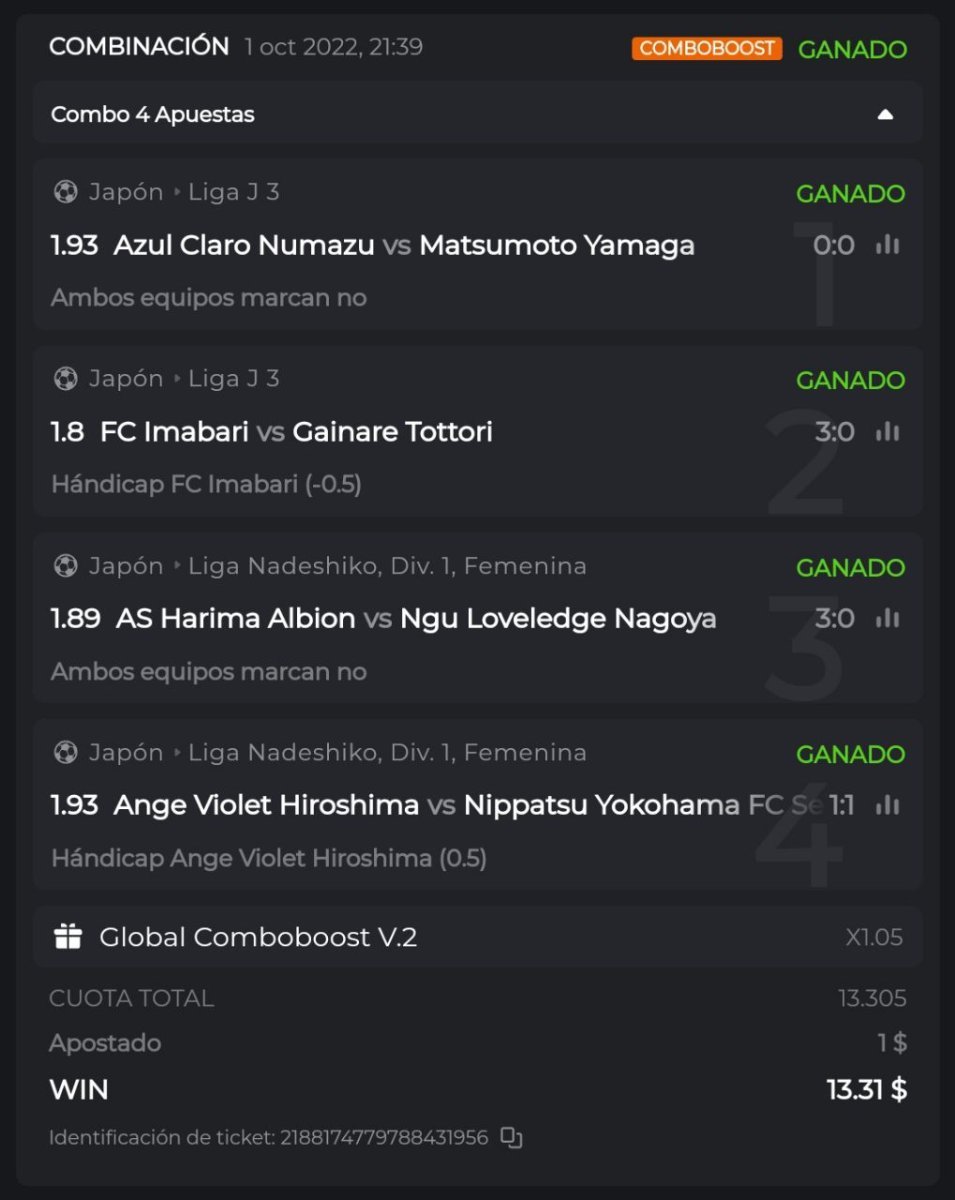Copy the ticket identification number

[x=511, y=1138]
